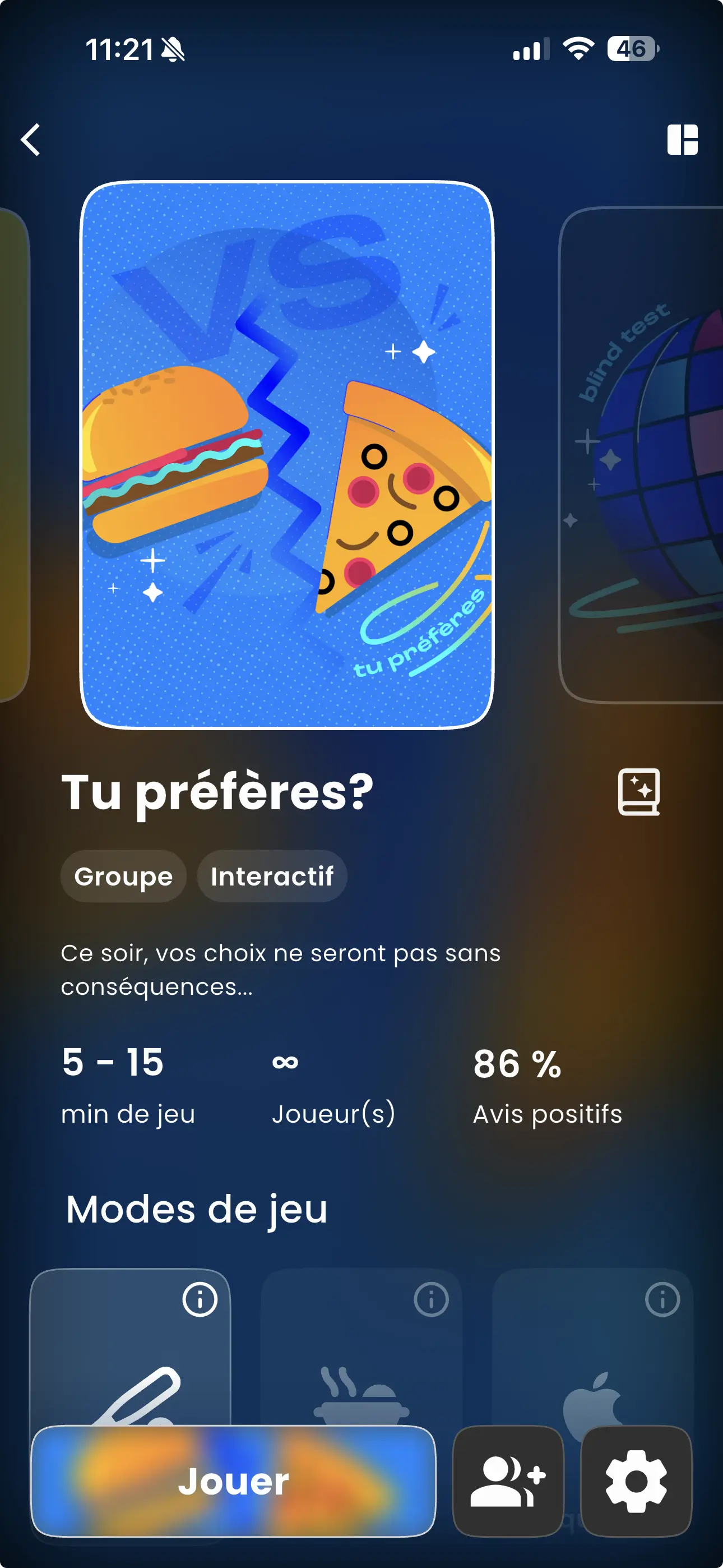Open the card layout icon at top right
The image size is (723, 1568).
click(x=683, y=140)
